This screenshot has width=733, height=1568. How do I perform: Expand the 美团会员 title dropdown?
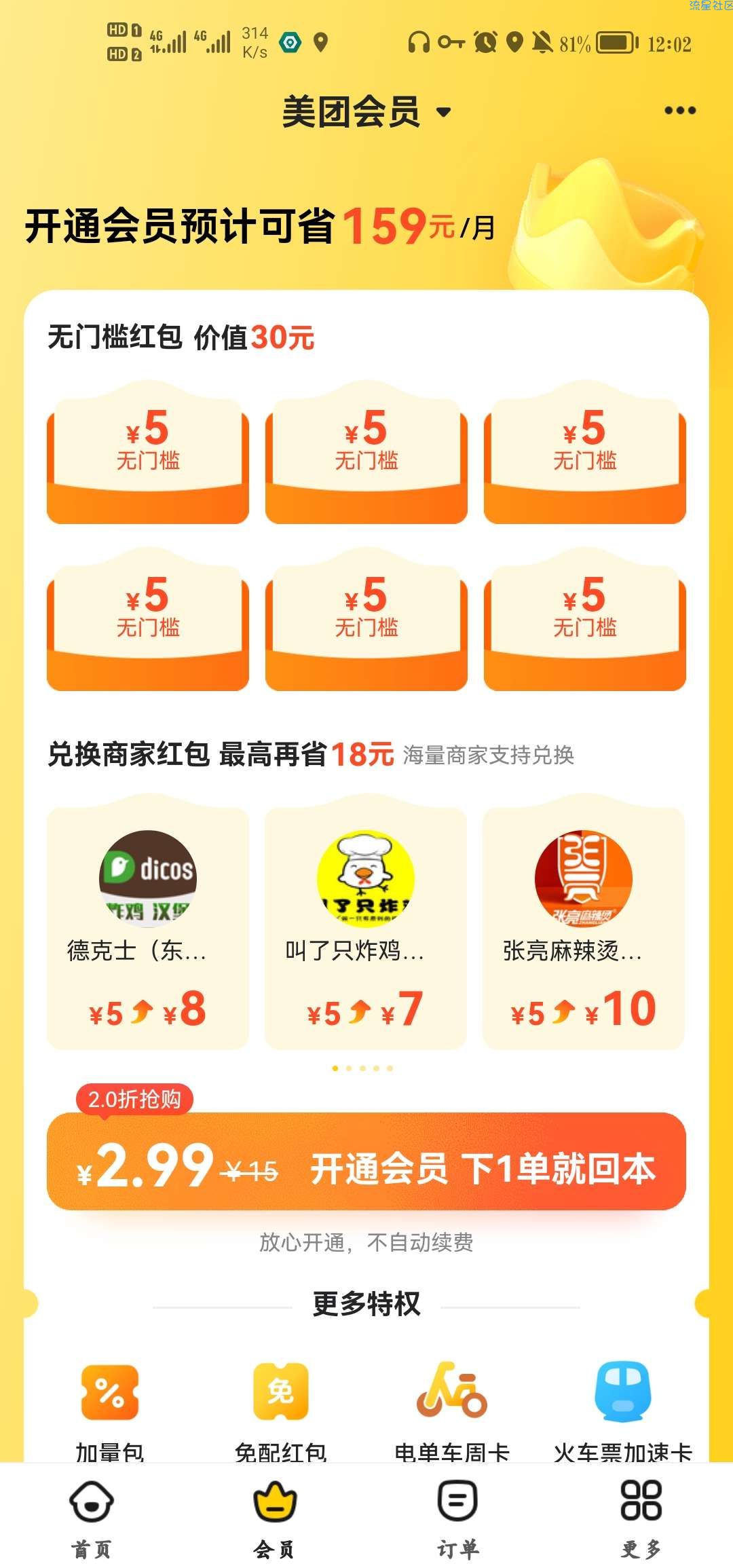pyautogui.click(x=366, y=112)
